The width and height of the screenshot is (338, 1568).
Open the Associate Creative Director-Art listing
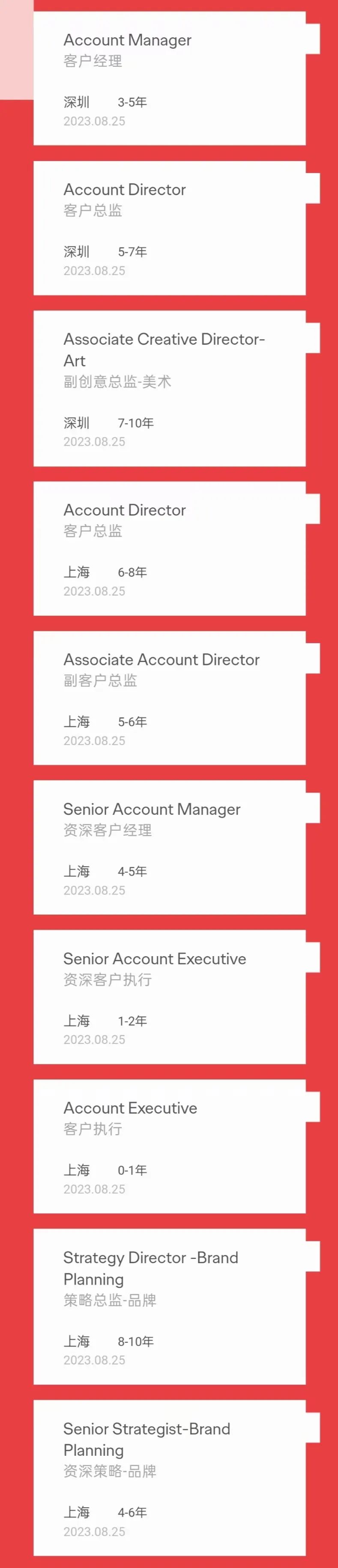tap(164, 340)
